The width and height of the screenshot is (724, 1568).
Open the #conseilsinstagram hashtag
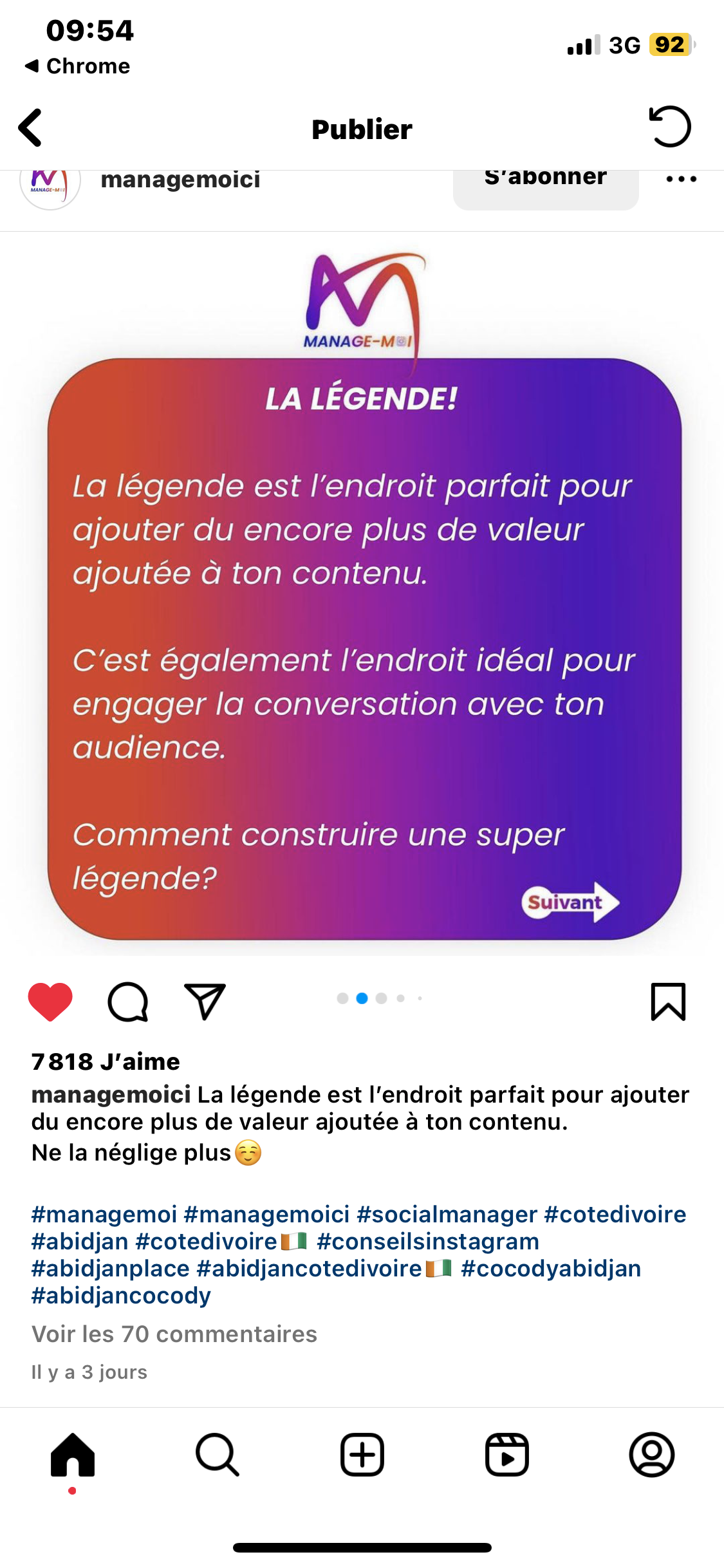click(x=428, y=1241)
